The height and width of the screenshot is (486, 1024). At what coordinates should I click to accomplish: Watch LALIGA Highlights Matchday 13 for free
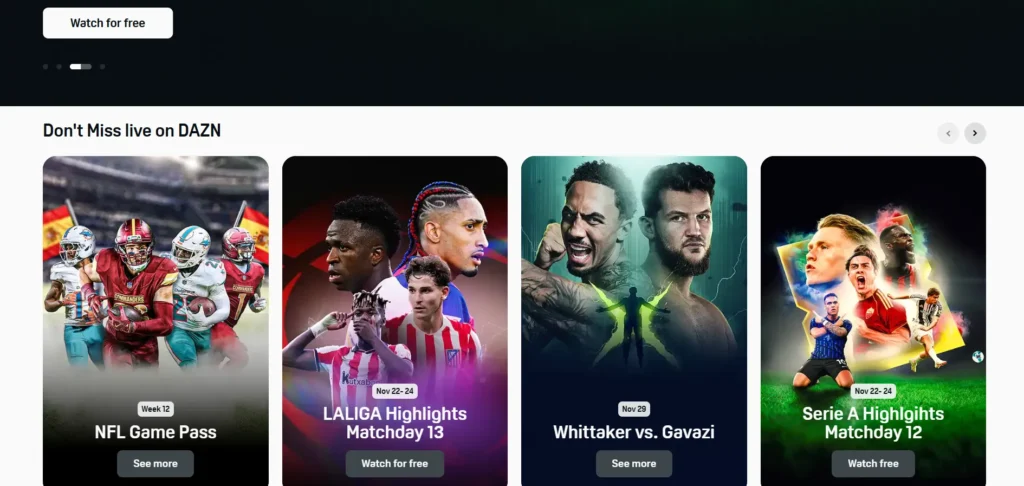click(394, 464)
